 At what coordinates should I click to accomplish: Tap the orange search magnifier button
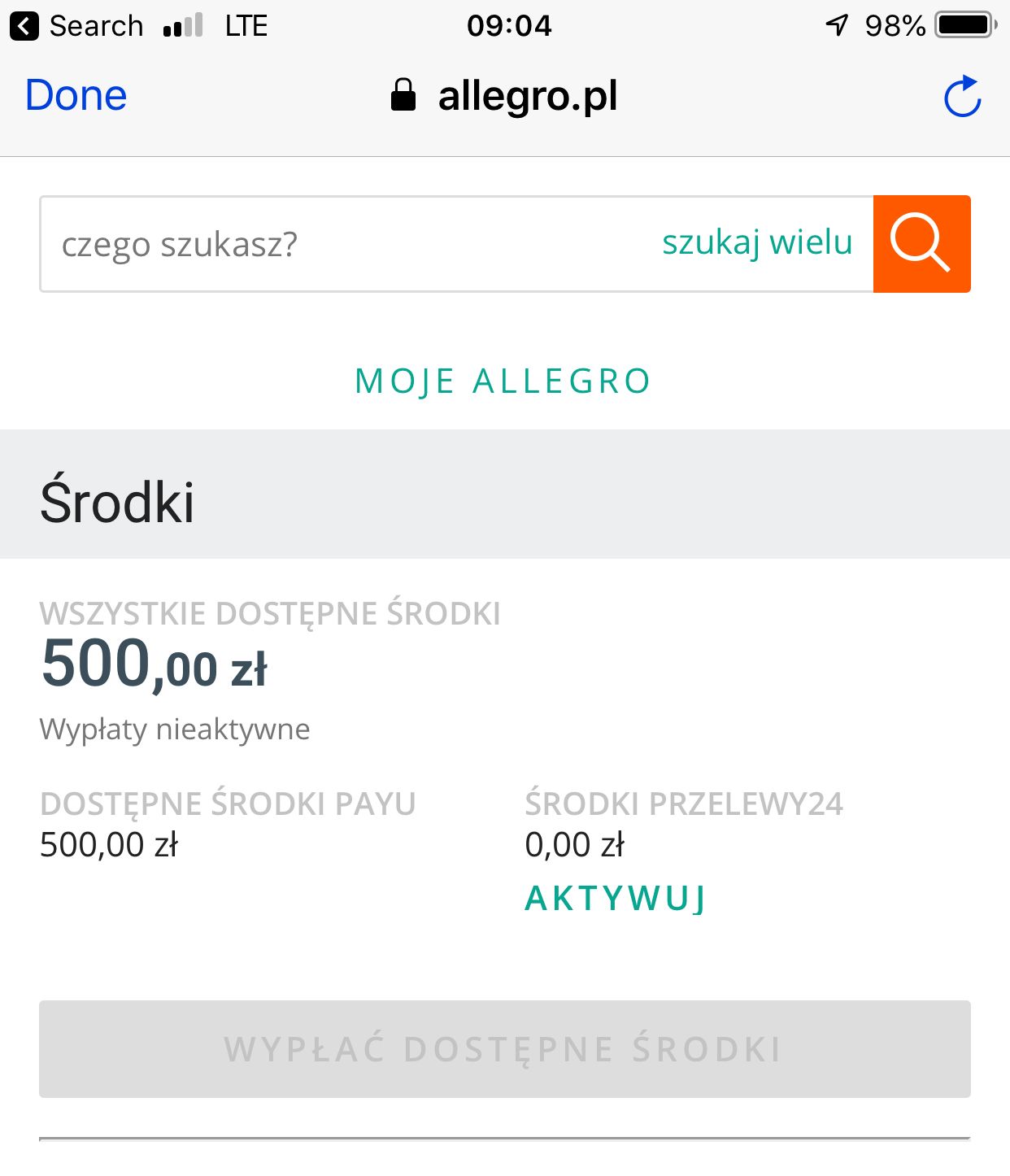coord(921,244)
